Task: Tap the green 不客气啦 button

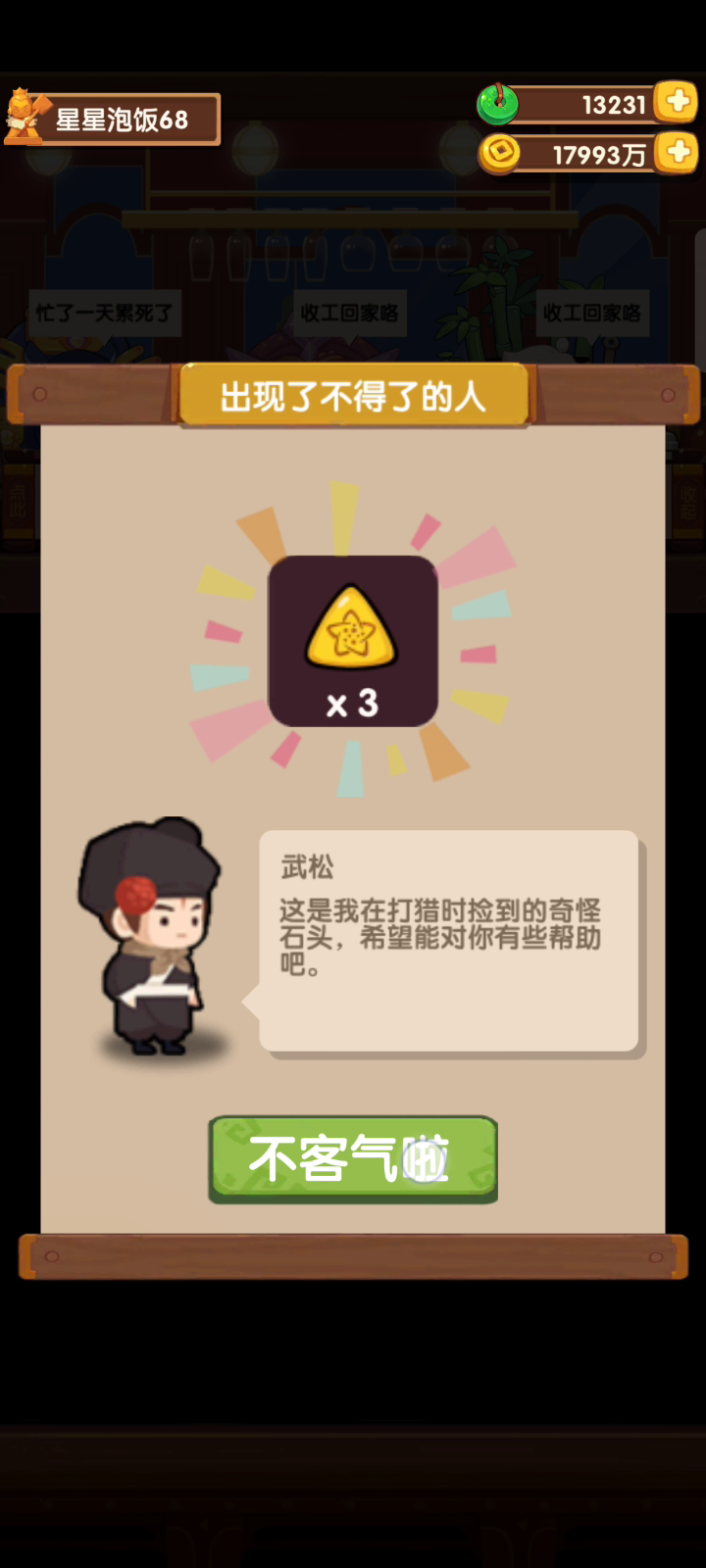Action: pos(353,1158)
